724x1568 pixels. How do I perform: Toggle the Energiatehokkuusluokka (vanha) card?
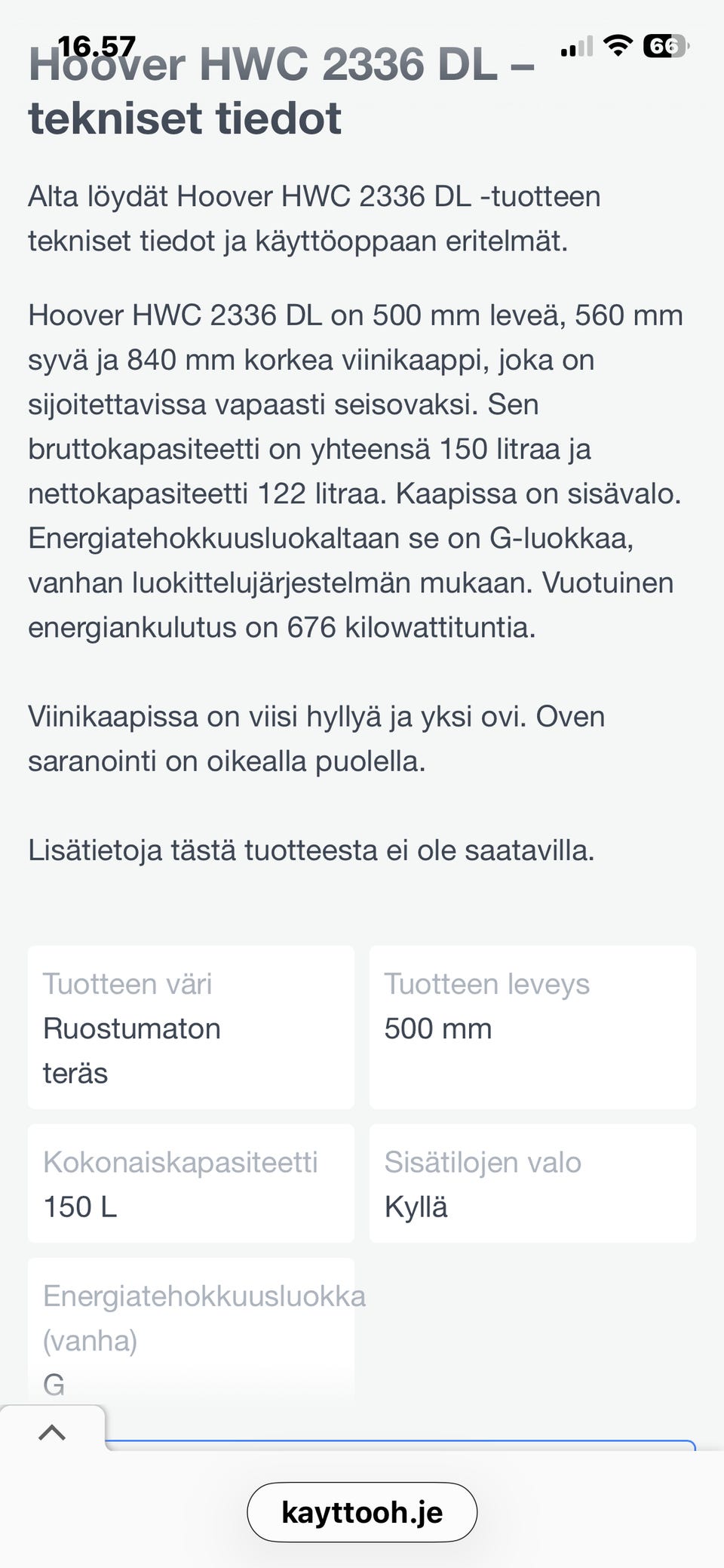click(190, 1339)
